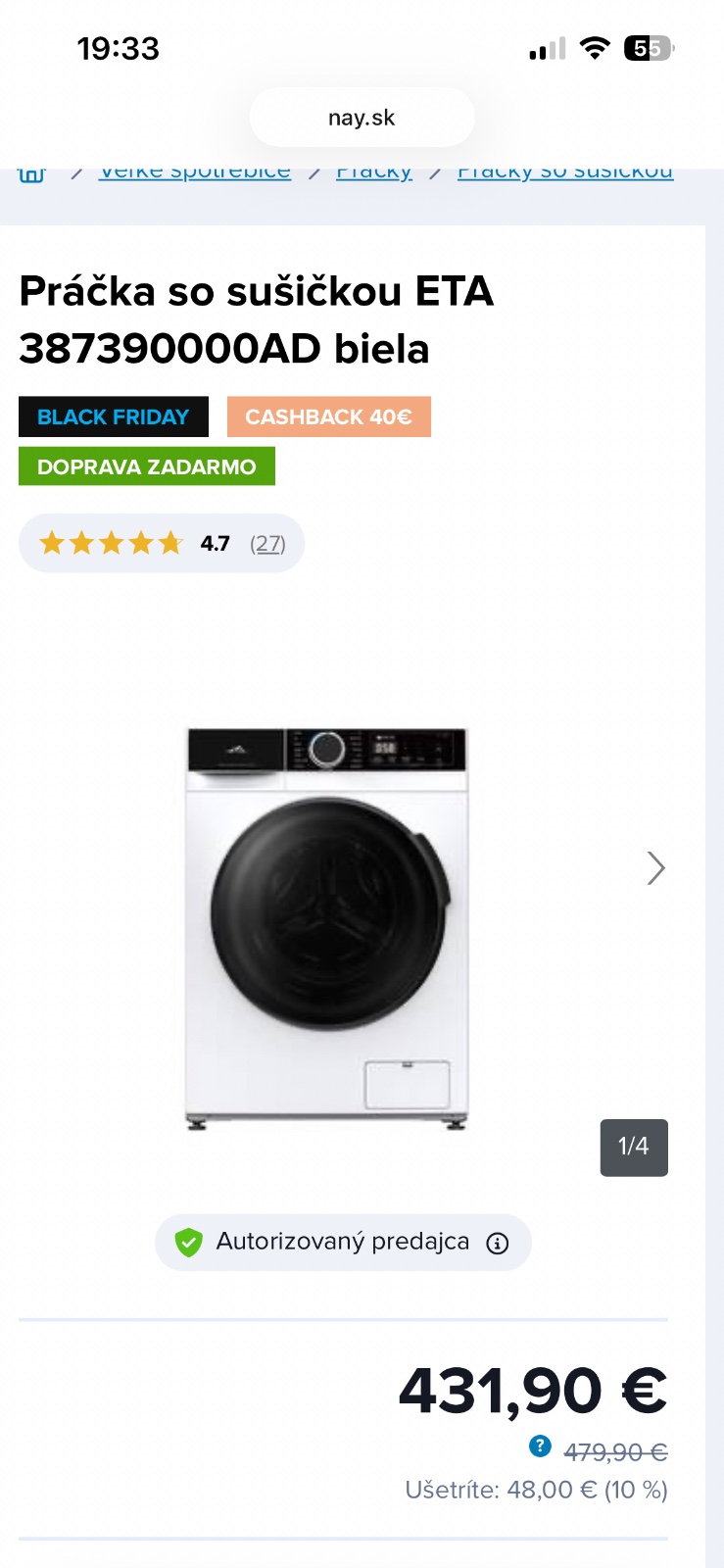Open the 27 customer reviews
Image resolution: width=724 pixels, height=1568 pixels.
click(x=267, y=544)
